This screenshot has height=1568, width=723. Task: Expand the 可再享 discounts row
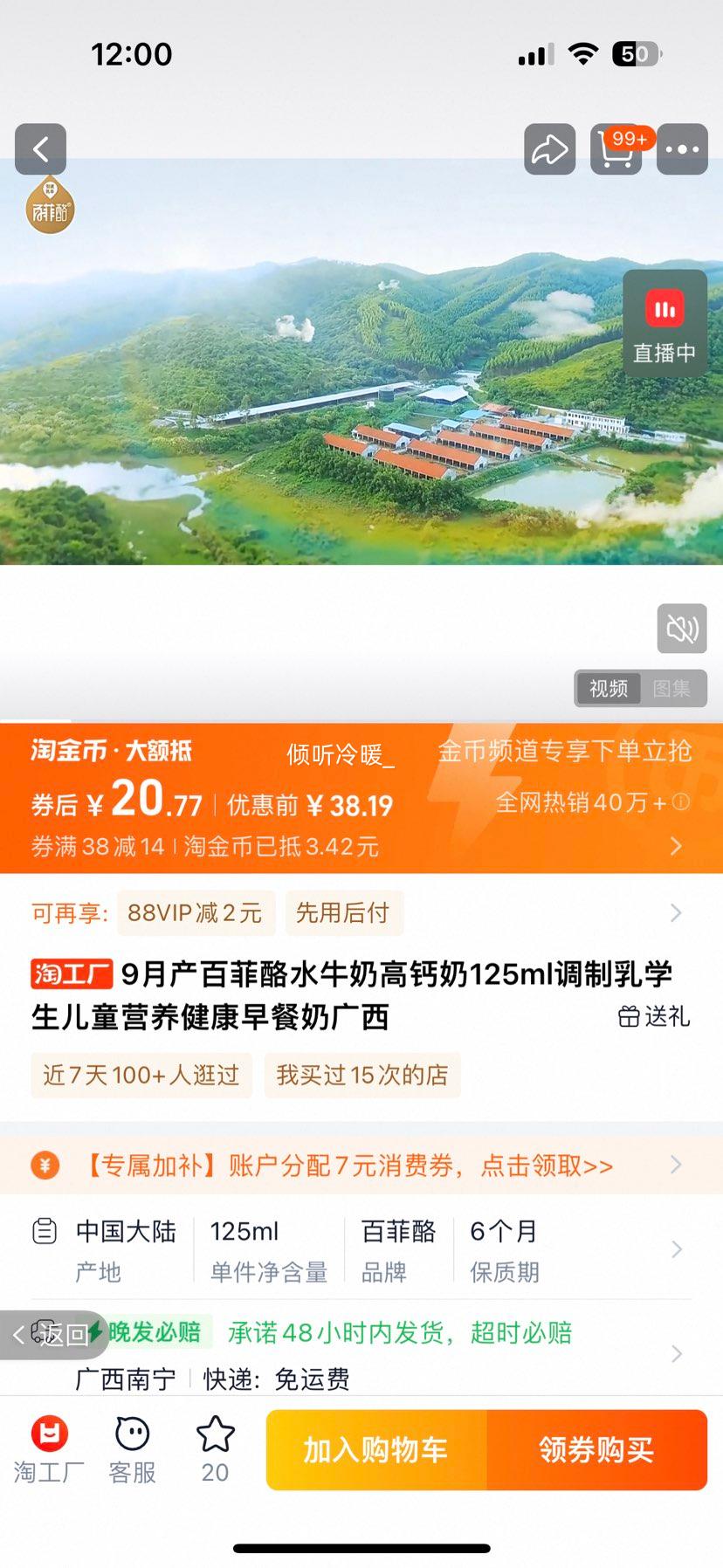(676, 913)
